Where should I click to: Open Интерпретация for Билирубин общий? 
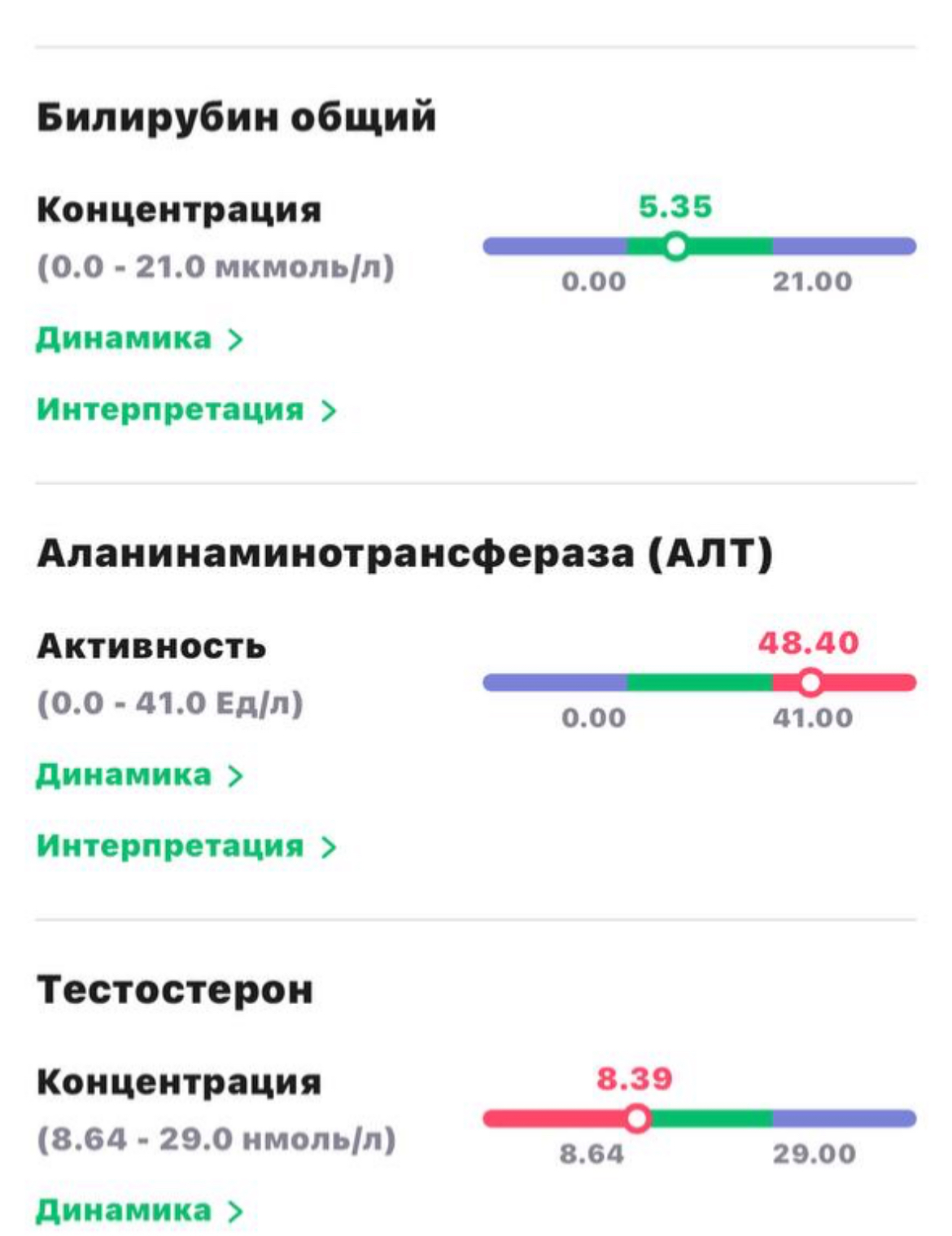tap(185, 409)
